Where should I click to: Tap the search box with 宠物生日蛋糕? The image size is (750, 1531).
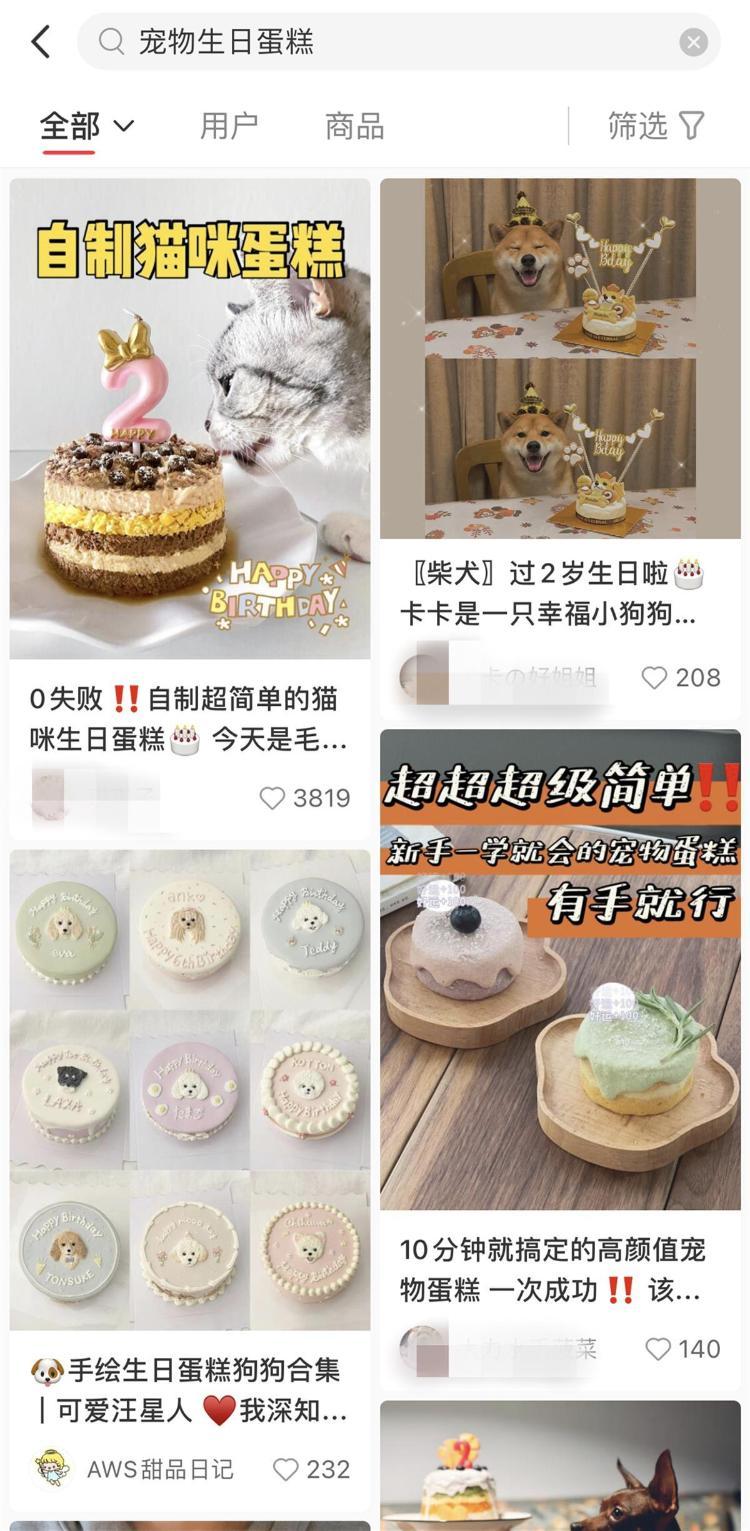pyautogui.click(x=398, y=42)
